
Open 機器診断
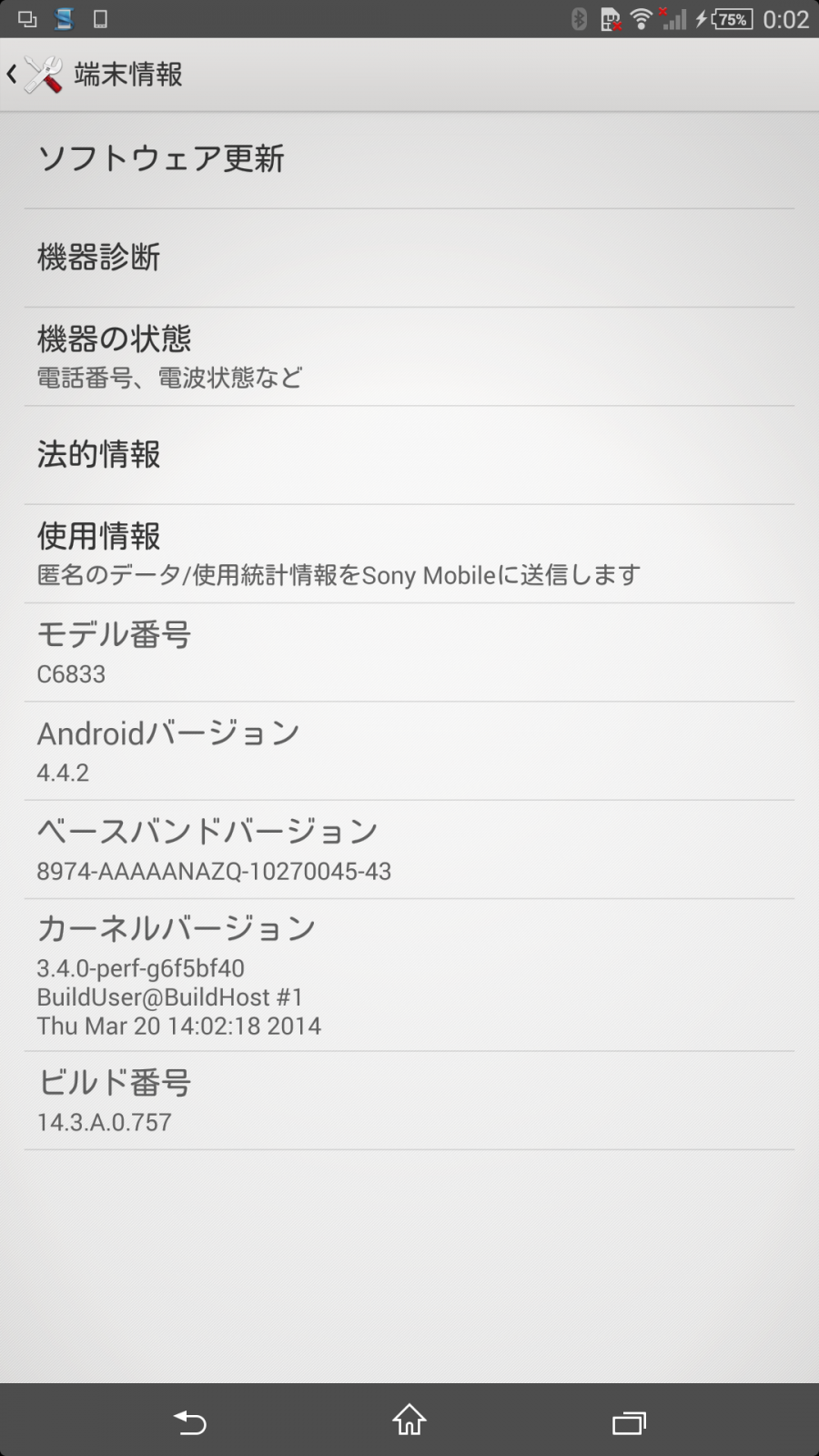[409, 258]
